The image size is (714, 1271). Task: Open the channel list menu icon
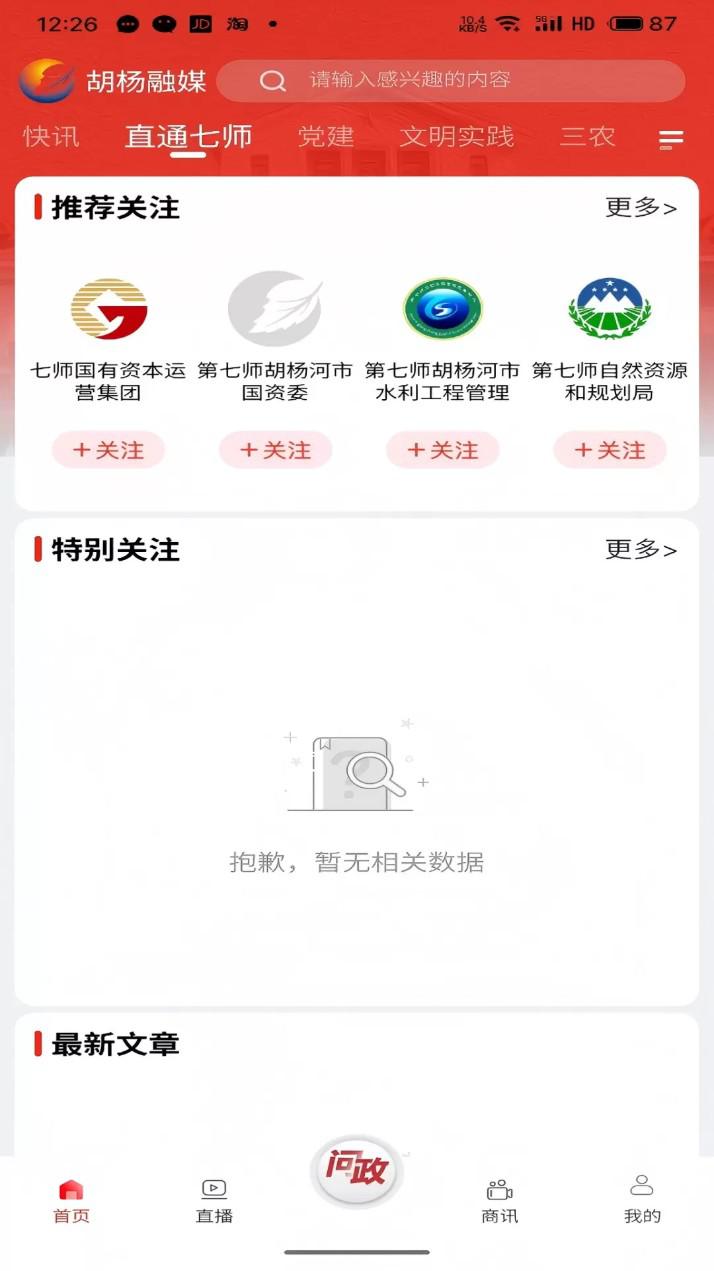point(671,139)
